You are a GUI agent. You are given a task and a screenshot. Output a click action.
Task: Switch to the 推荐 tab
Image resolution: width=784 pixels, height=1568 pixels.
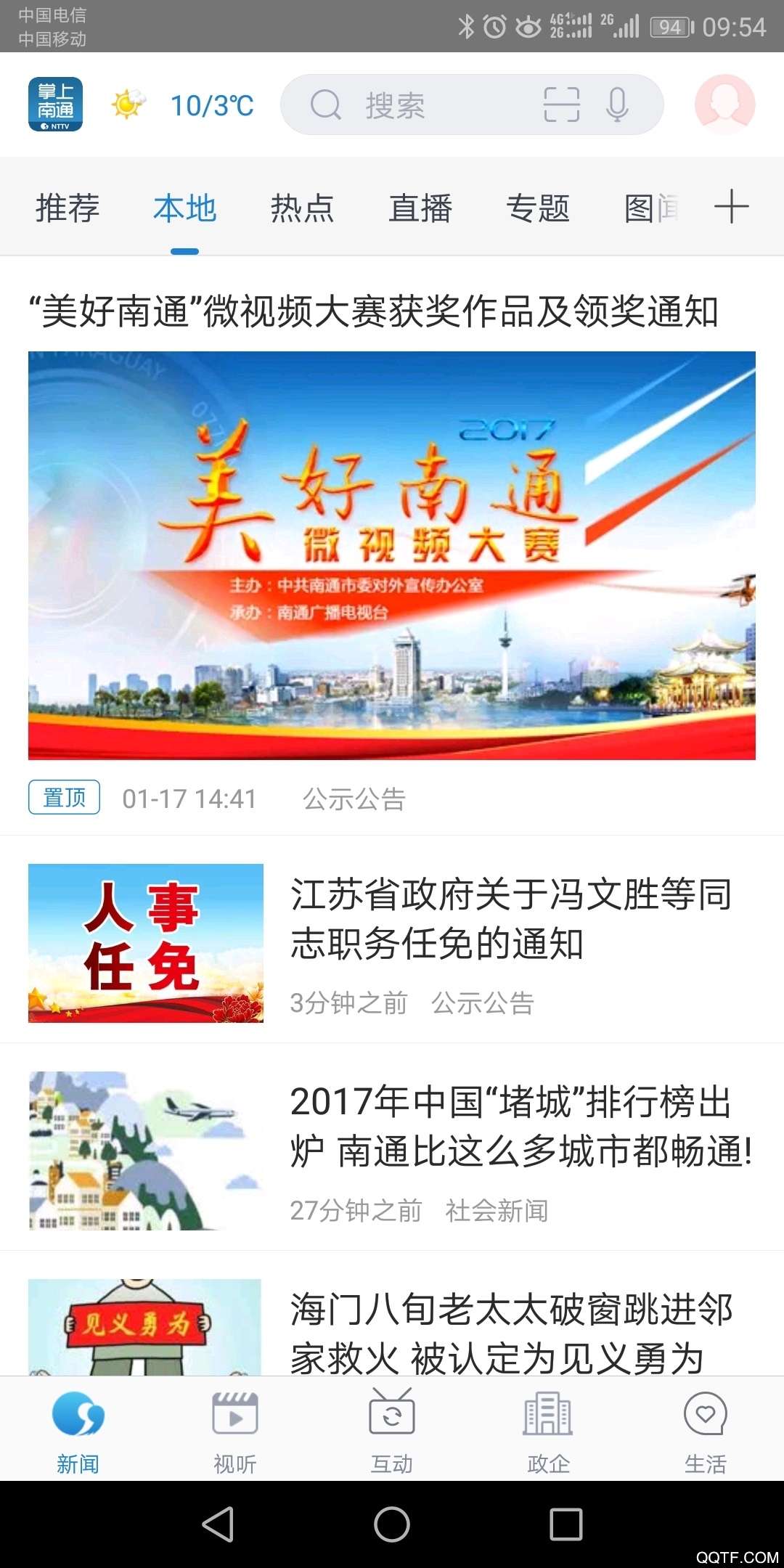point(68,208)
